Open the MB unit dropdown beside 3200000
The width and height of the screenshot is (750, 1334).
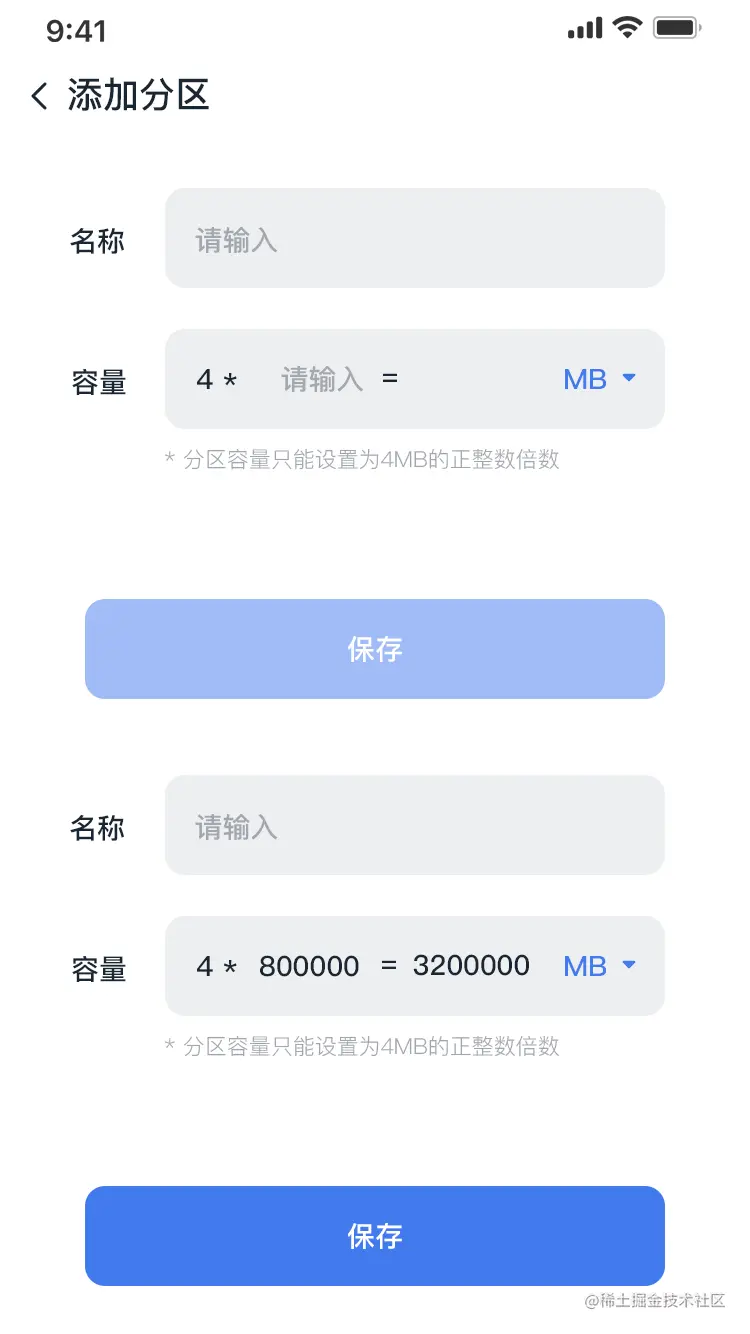[x=599, y=966]
